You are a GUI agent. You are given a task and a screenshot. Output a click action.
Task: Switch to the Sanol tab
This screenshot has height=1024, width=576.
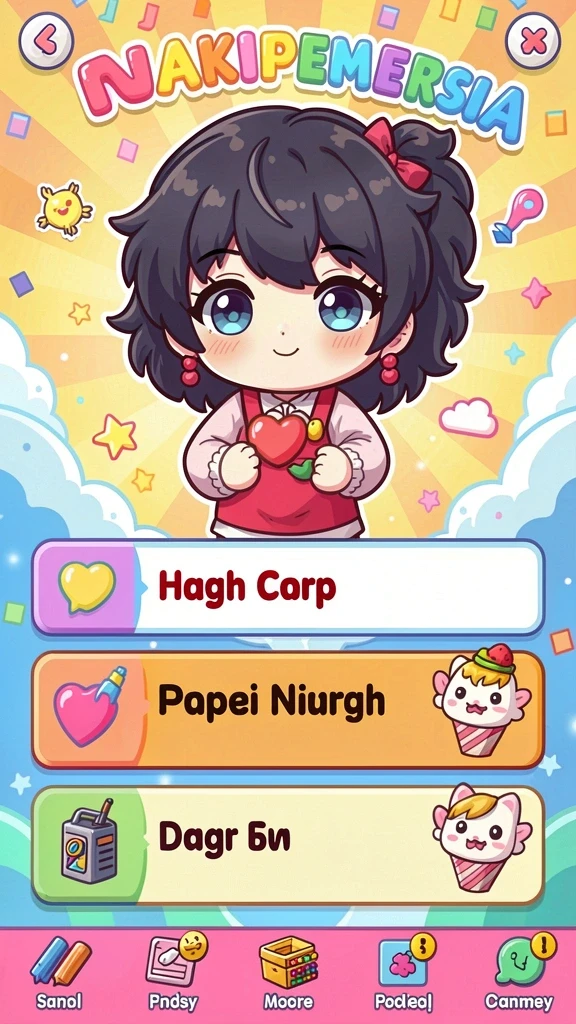pos(59,974)
